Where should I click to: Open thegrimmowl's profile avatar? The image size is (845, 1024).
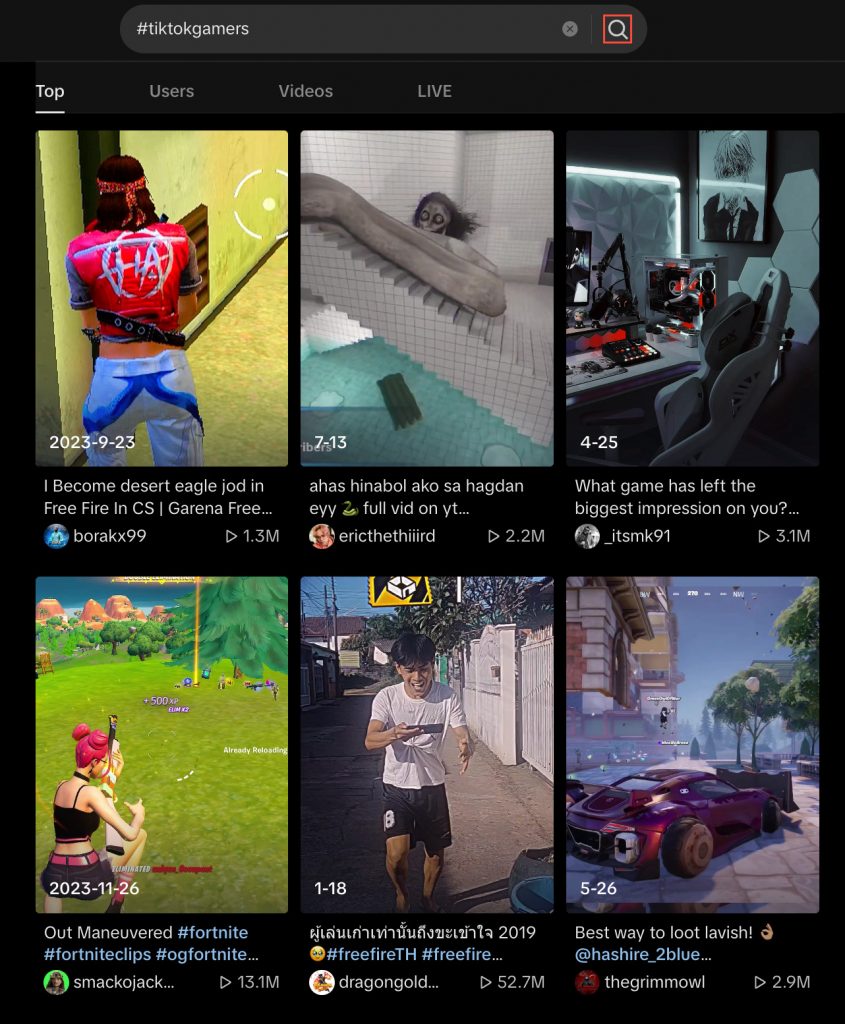coord(584,982)
